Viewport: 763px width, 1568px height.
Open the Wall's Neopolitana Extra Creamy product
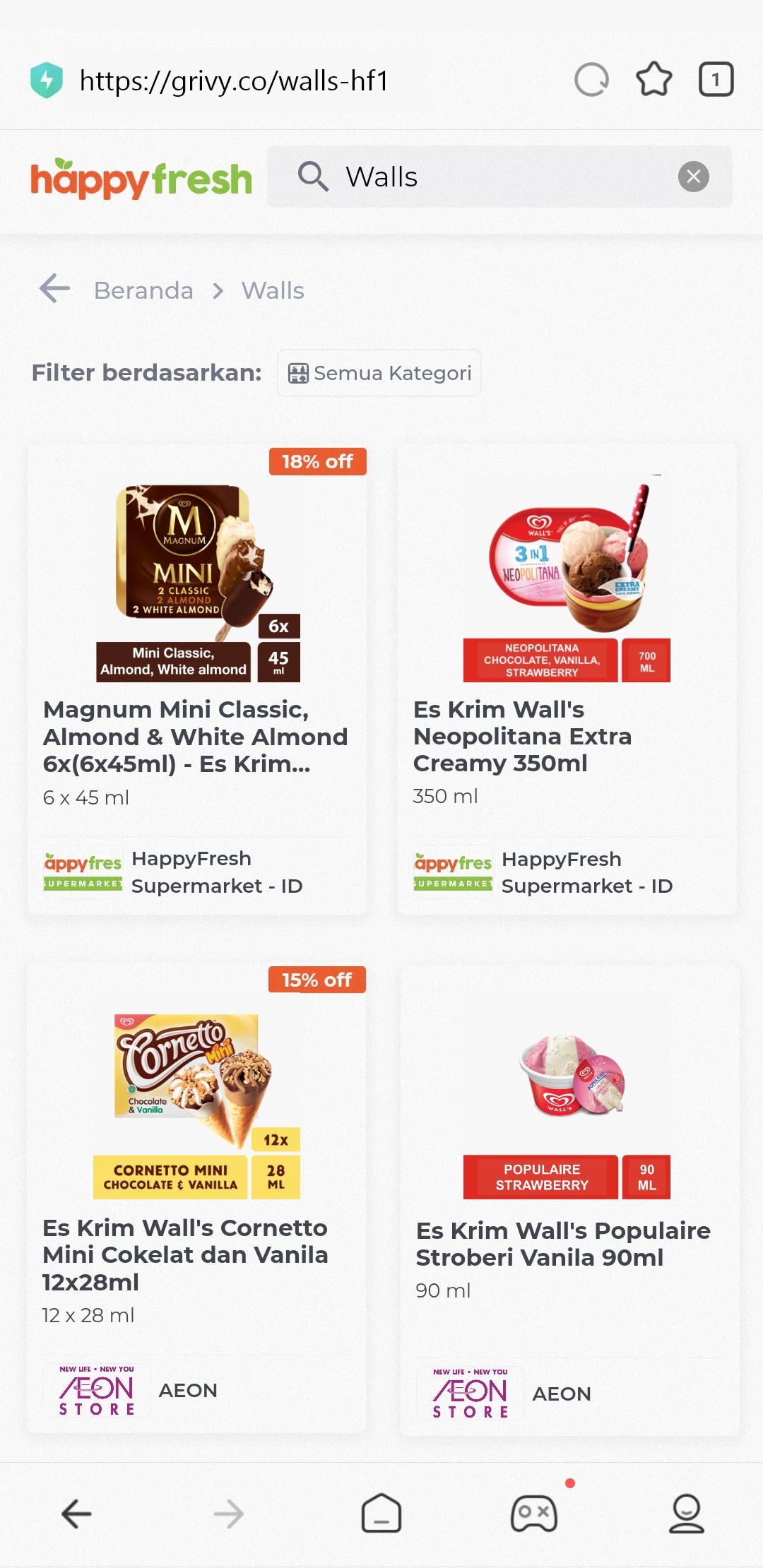pyautogui.click(x=567, y=679)
